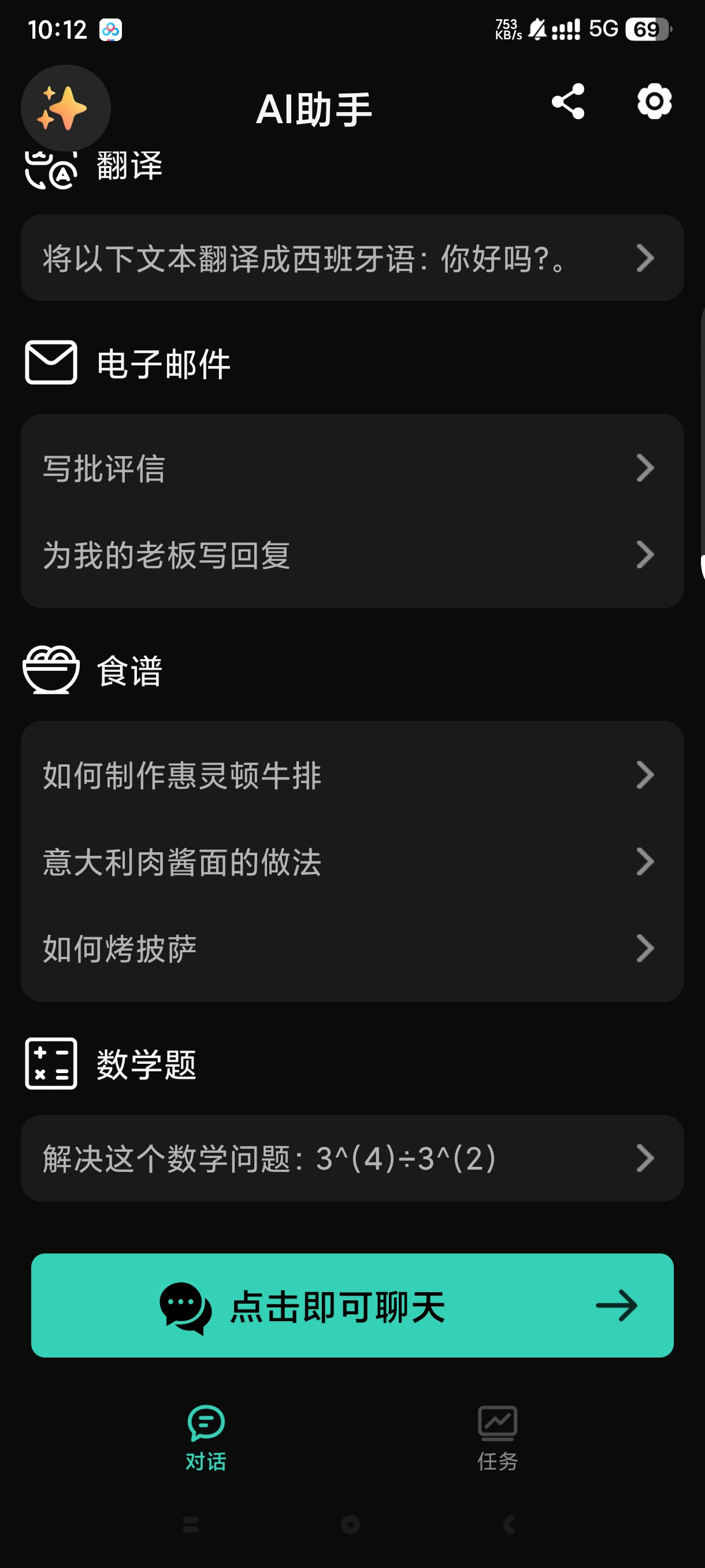Image resolution: width=705 pixels, height=1568 pixels.
Task: Select 如何制作惠灵顿牛排 recipe prompt
Action: pyautogui.click(x=351, y=775)
